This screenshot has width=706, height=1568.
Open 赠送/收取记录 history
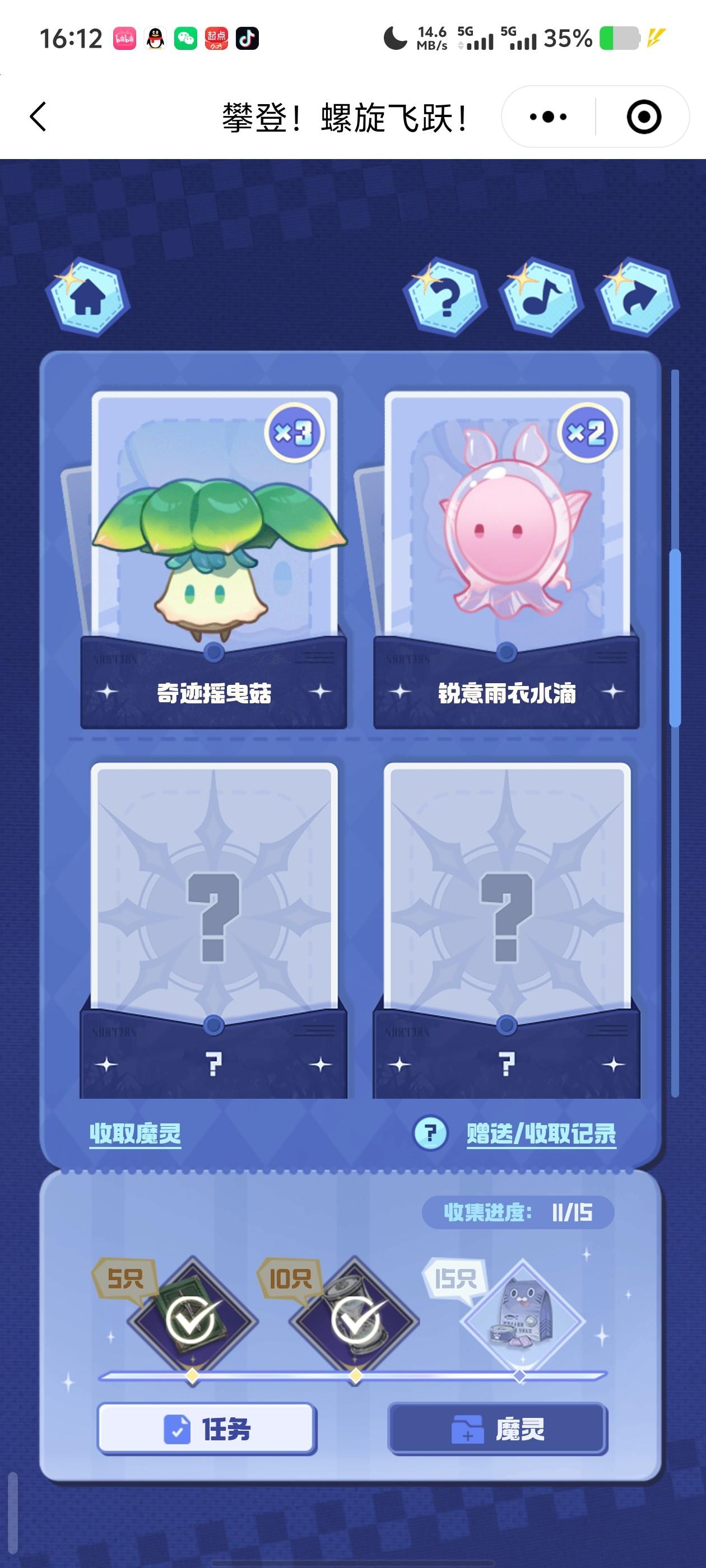coord(541,1133)
